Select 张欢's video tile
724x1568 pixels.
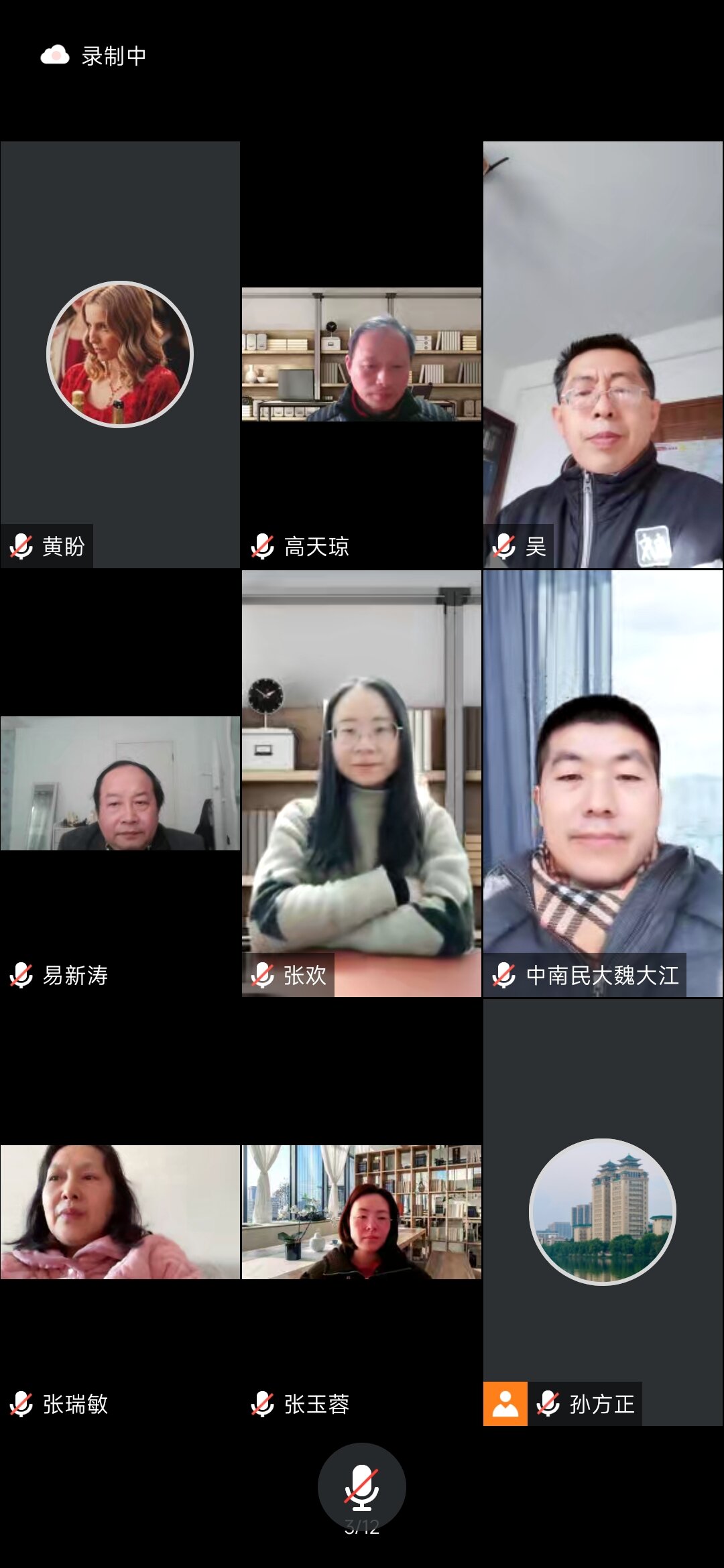tap(361, 783)
